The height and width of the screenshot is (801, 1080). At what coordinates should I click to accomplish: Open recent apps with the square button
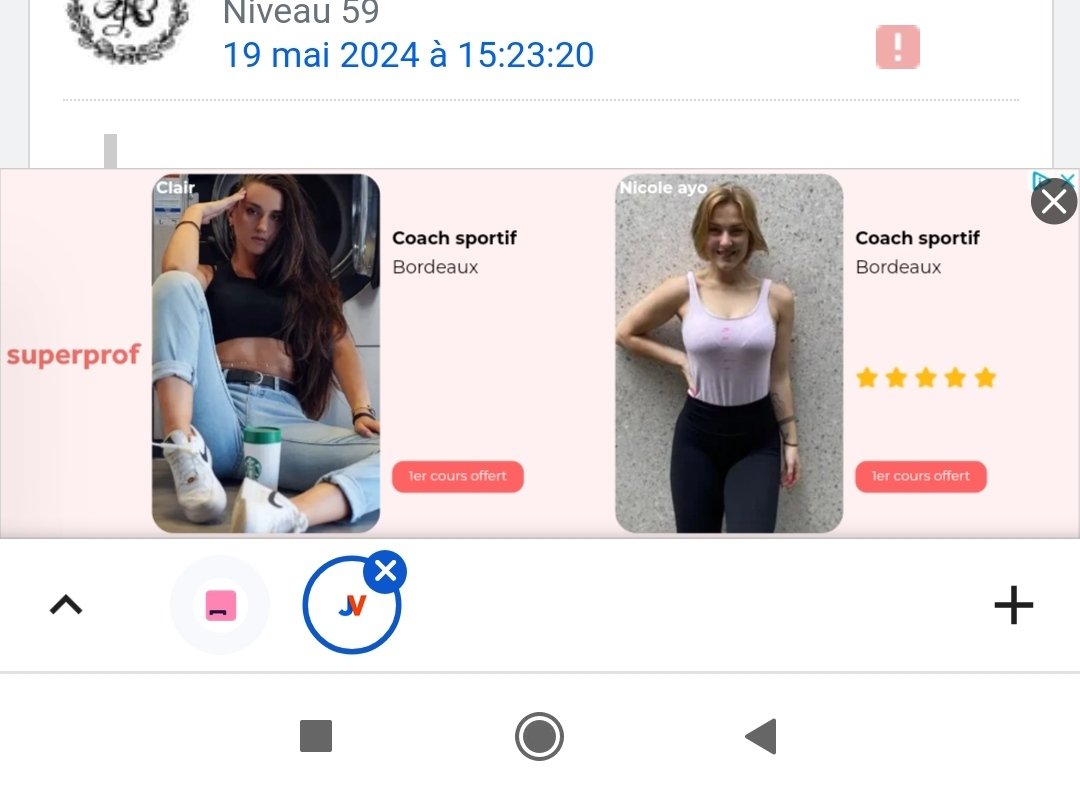[316, 737]
